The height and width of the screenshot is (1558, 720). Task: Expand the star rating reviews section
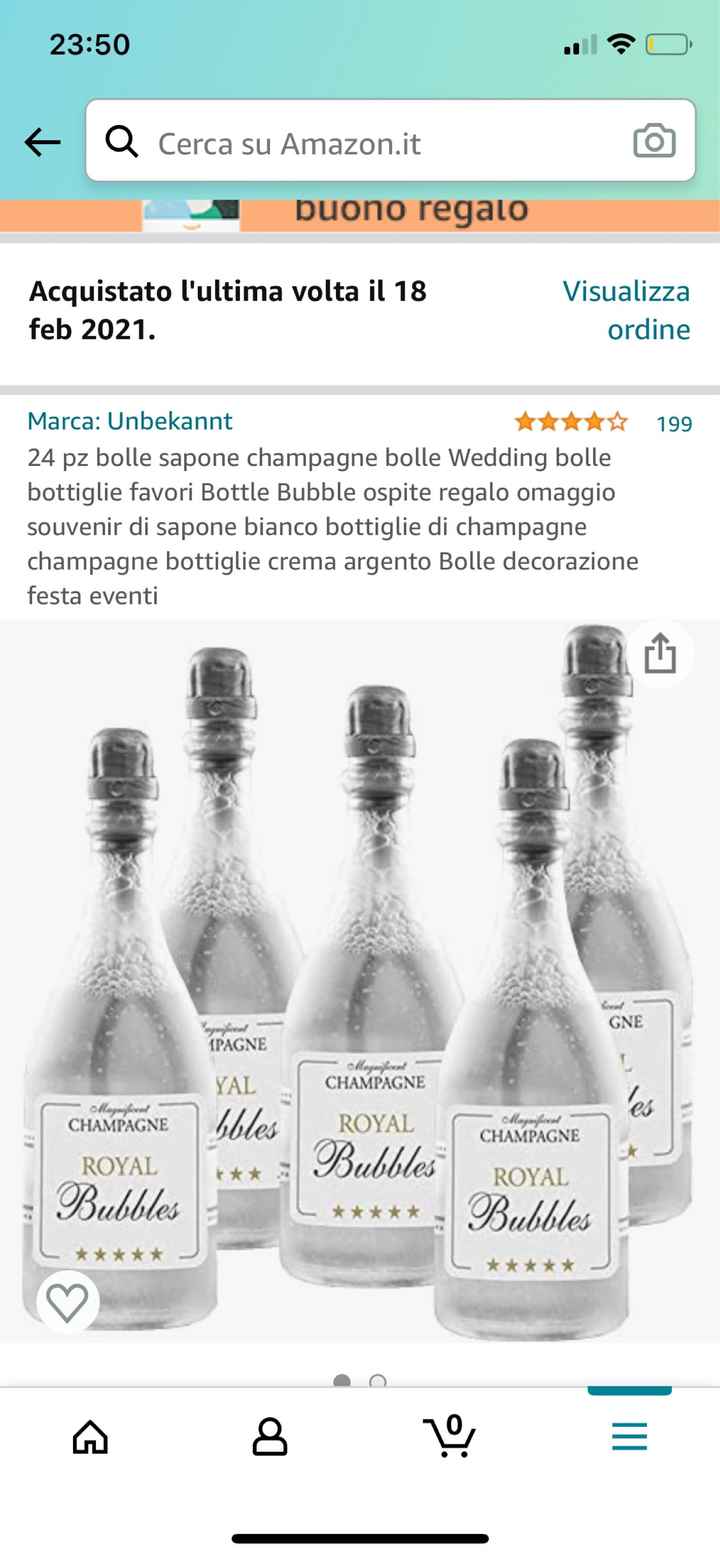pyautogui.click(x=570, y=422)
